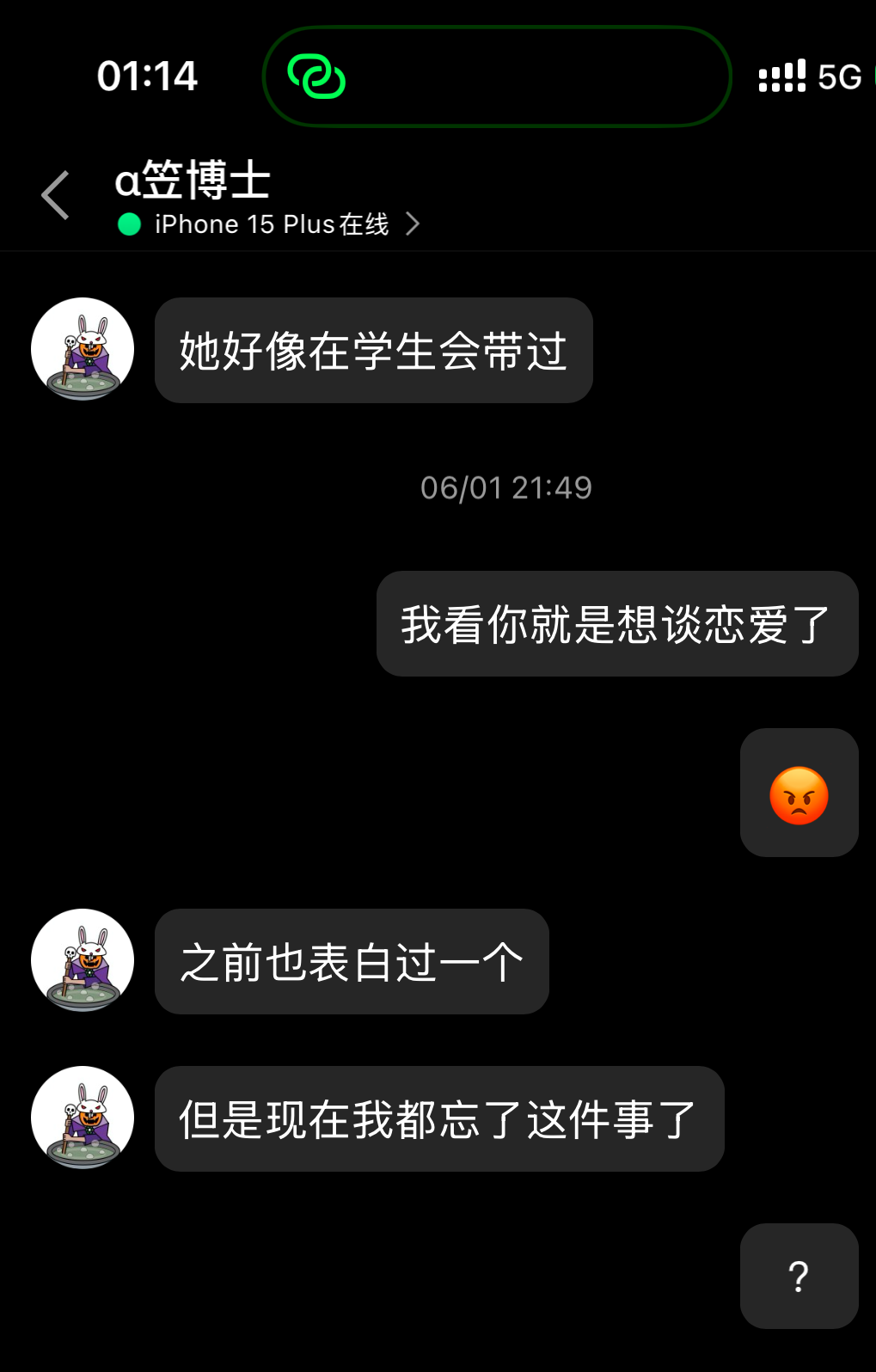
Task: Tap the avatar beside 之前也表白过一个
Action: (83, 960)
